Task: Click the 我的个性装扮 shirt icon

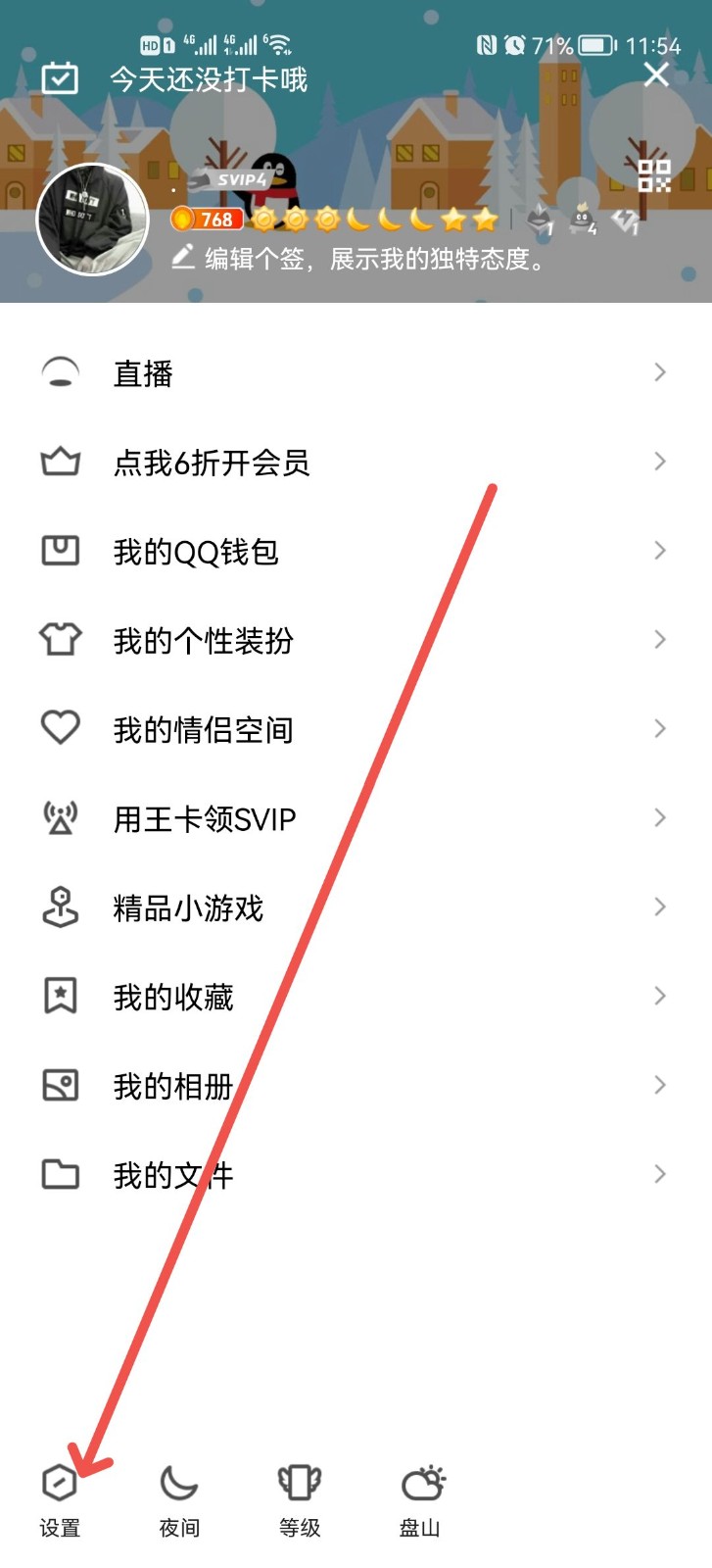Action: [x=60, y=639]
